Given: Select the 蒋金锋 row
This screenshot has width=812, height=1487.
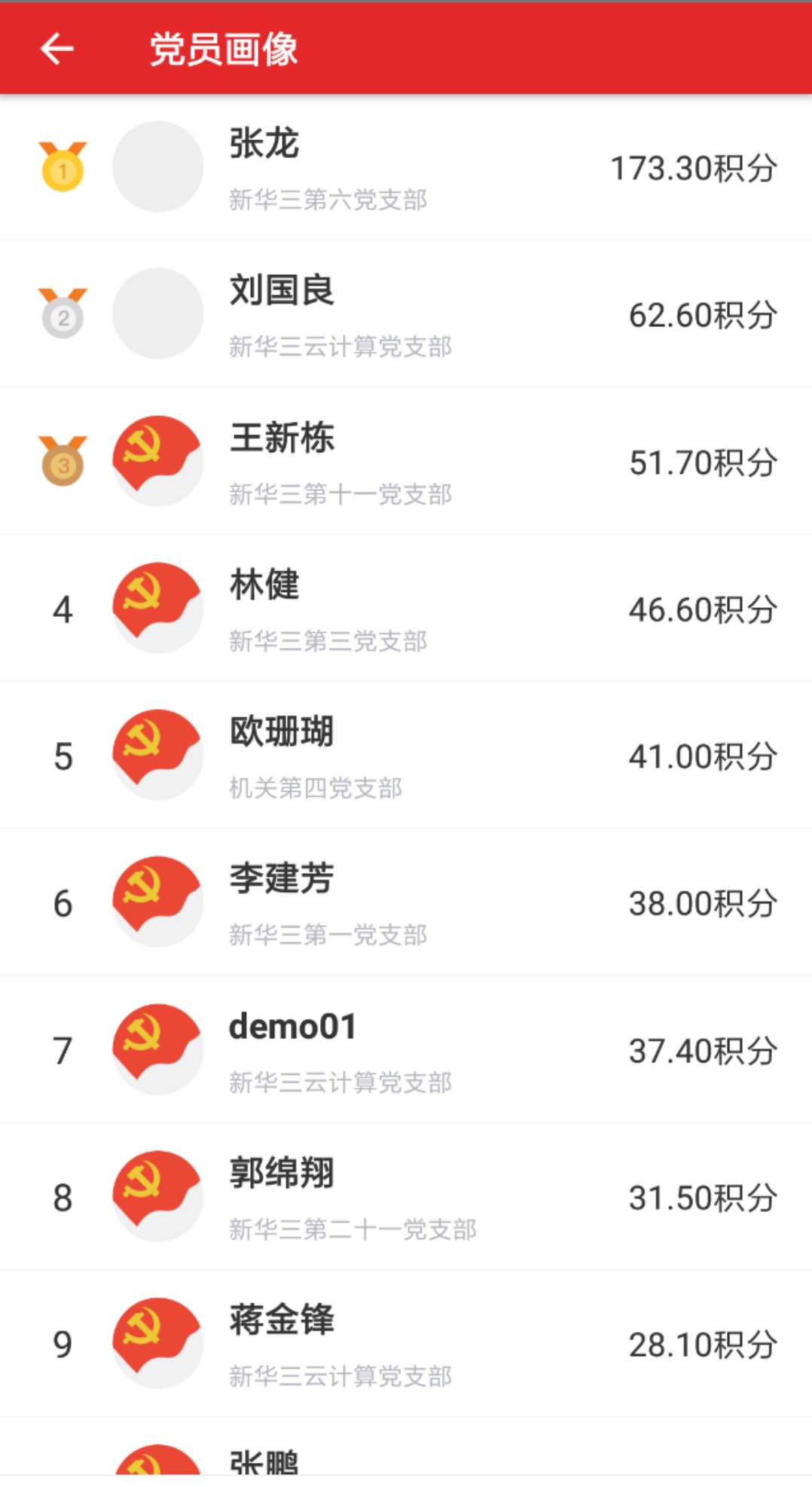Looking at the screenshot, I should [406, 1344].
